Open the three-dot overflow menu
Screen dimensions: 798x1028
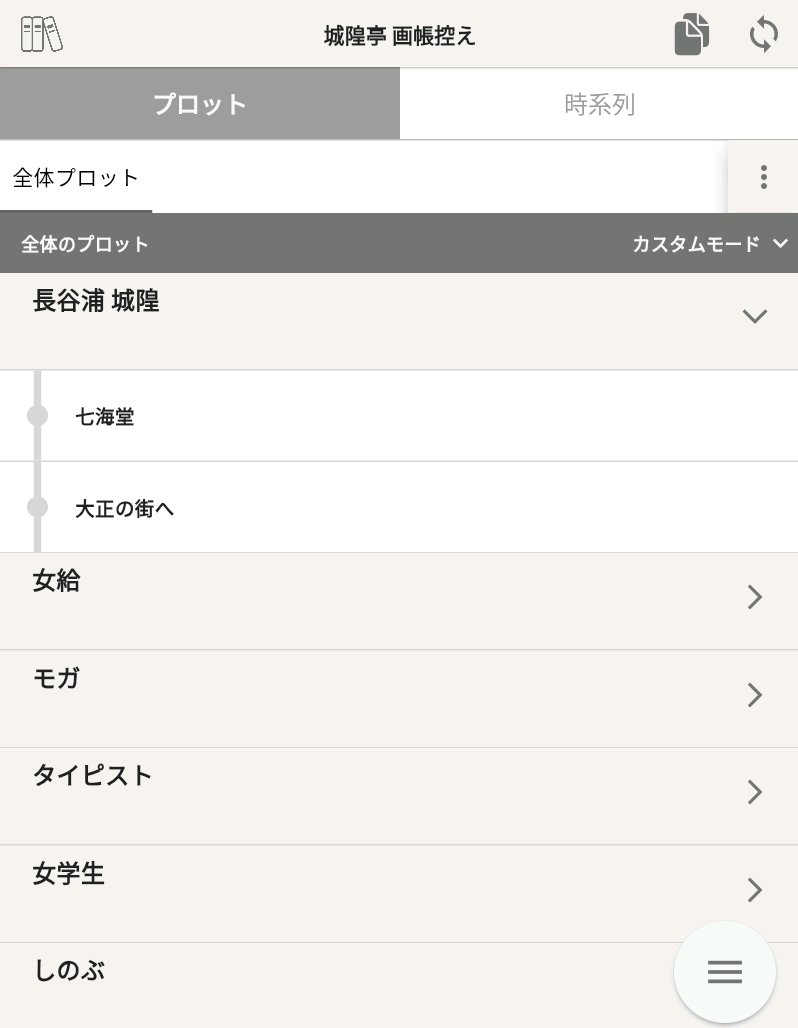click(763, 177)
